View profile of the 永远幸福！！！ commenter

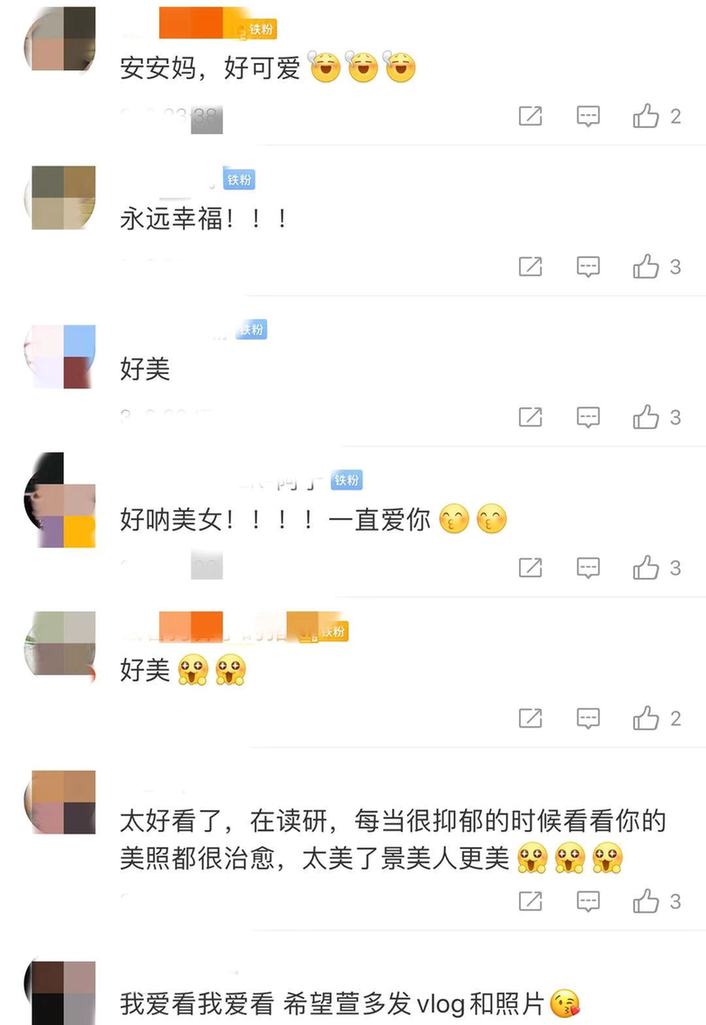(60, 197)
